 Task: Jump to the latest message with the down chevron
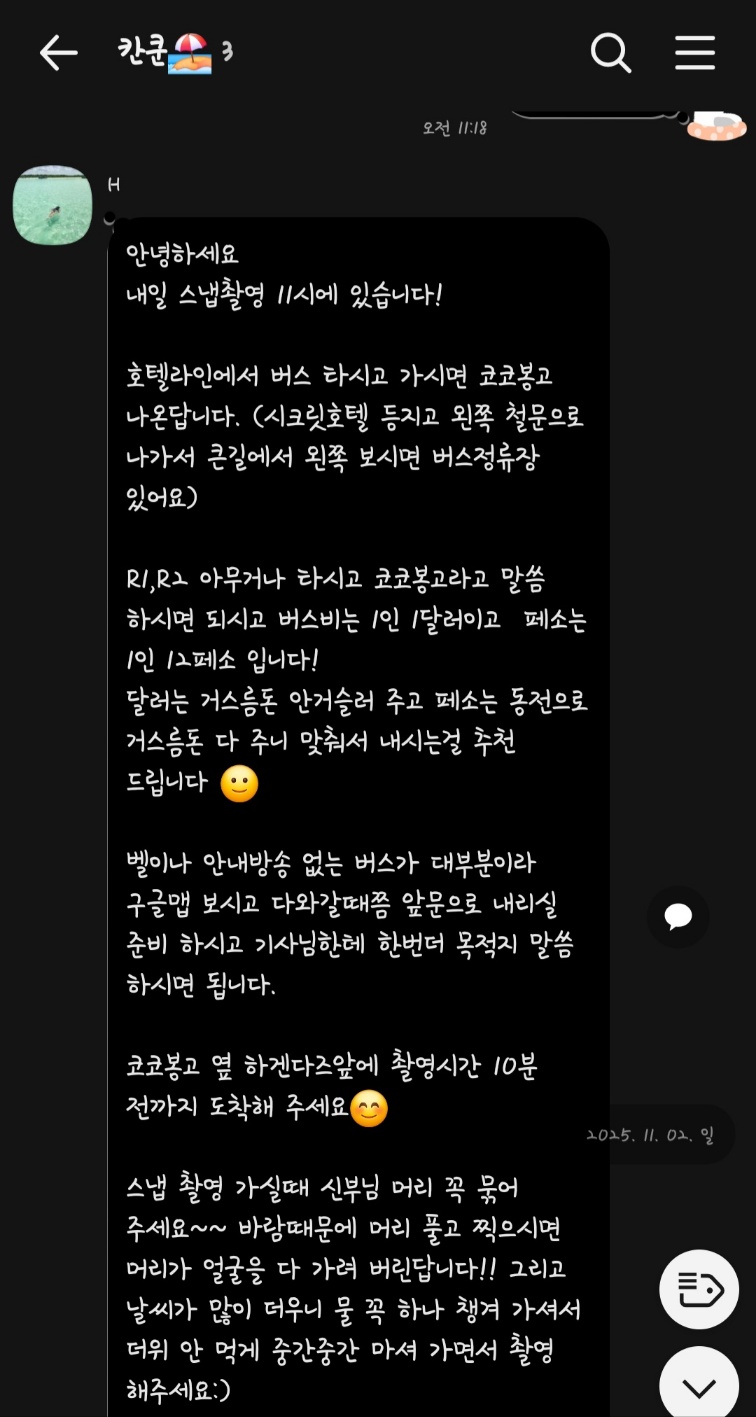tap(699, 1385)
